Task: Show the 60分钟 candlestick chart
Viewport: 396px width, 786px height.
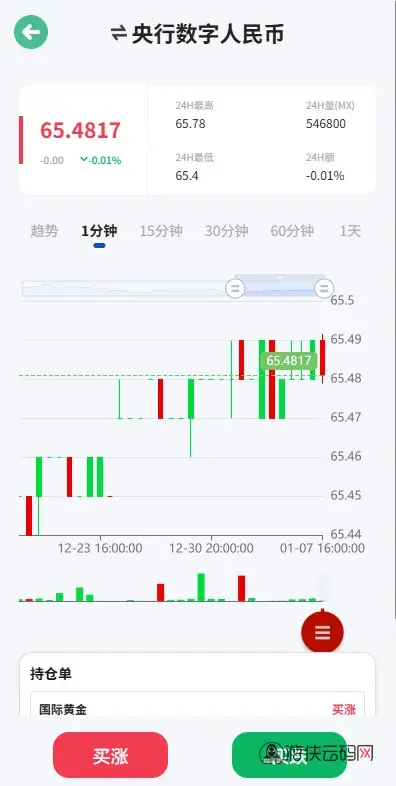Action: click(x=292, y=231)
